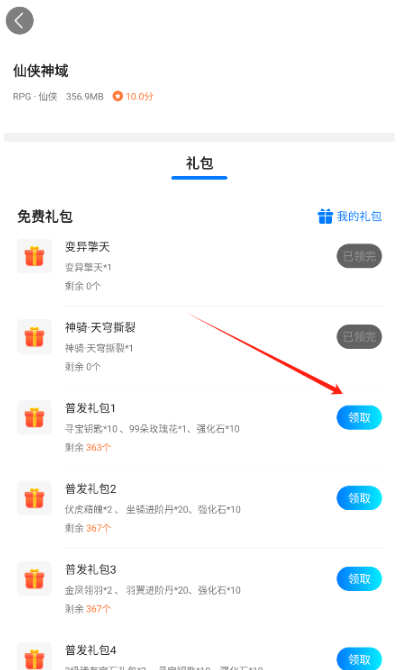Open 我的礼包 link
This screenshot has width=417, height=670.
pyautogui.click(x=349, y=216)
